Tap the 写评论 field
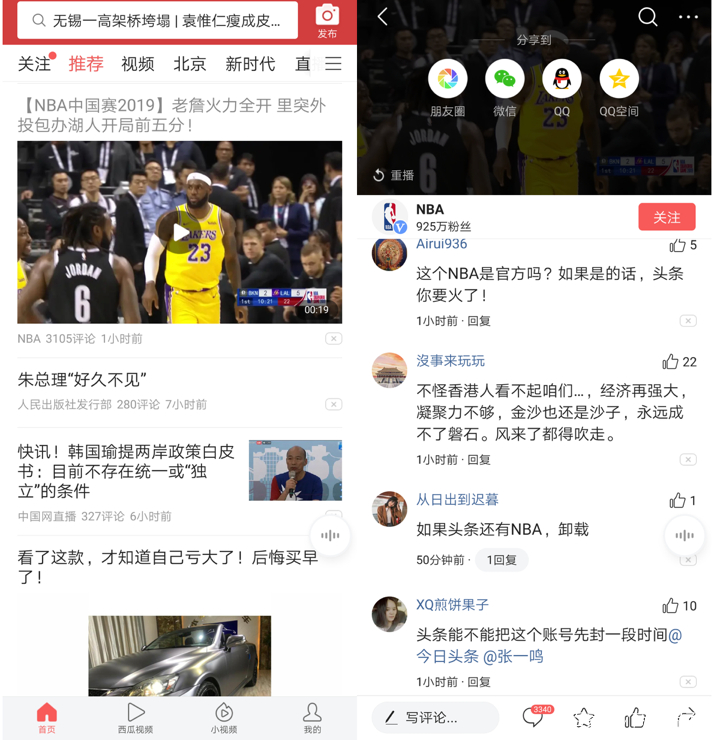 coord(436,717)
